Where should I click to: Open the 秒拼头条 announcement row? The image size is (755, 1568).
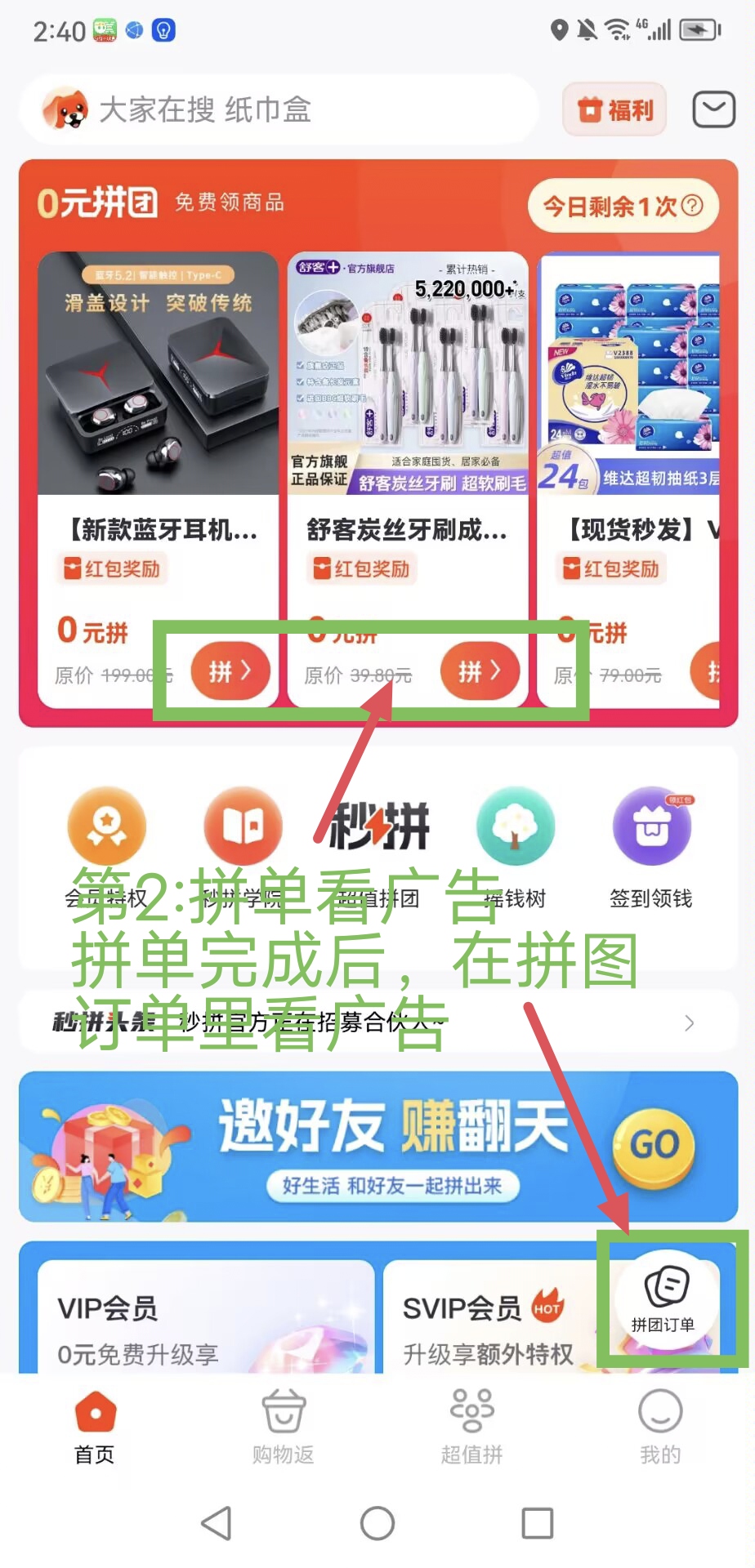pyautogui.click(x=377, y=1022)
